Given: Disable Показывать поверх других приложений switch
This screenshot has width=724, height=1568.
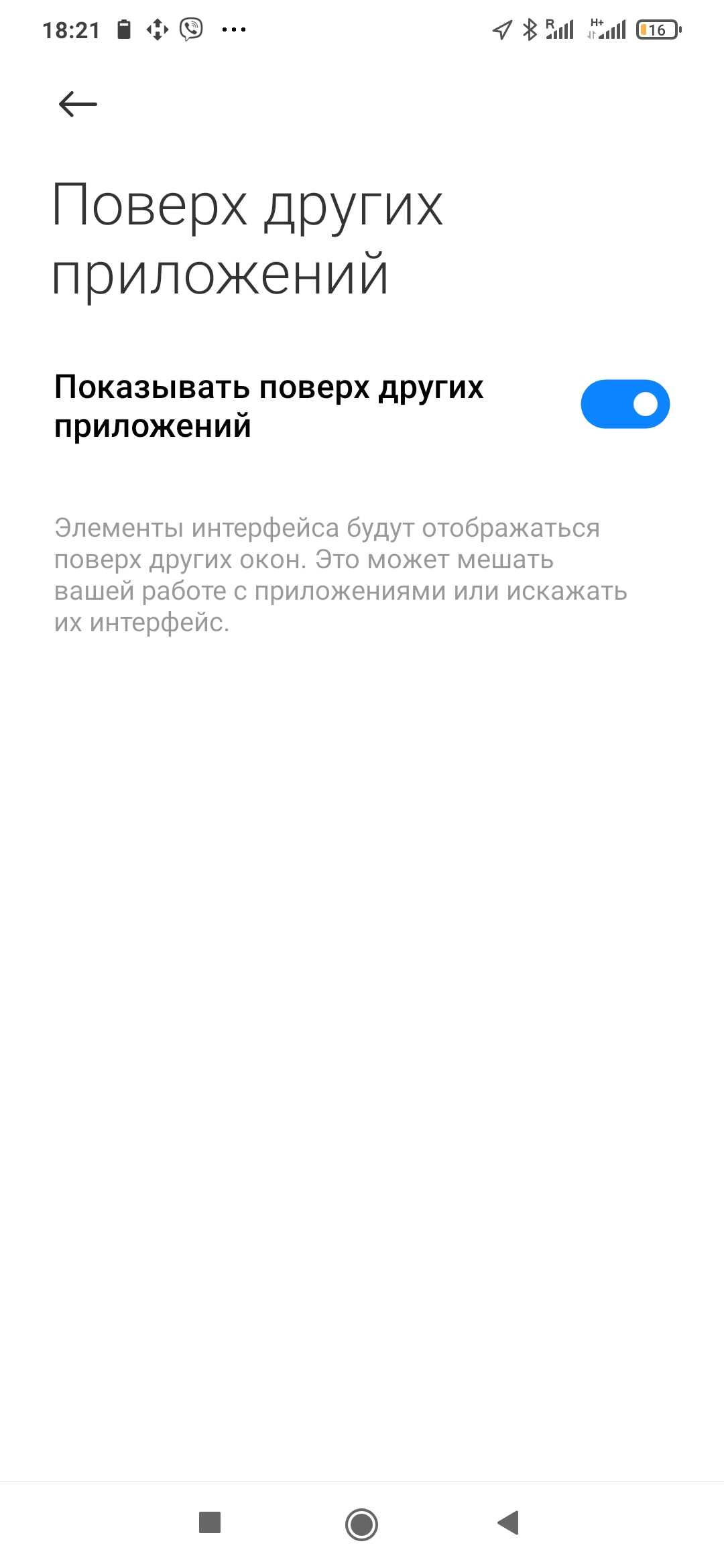Looking at the screenshot, I should point(625,404).
